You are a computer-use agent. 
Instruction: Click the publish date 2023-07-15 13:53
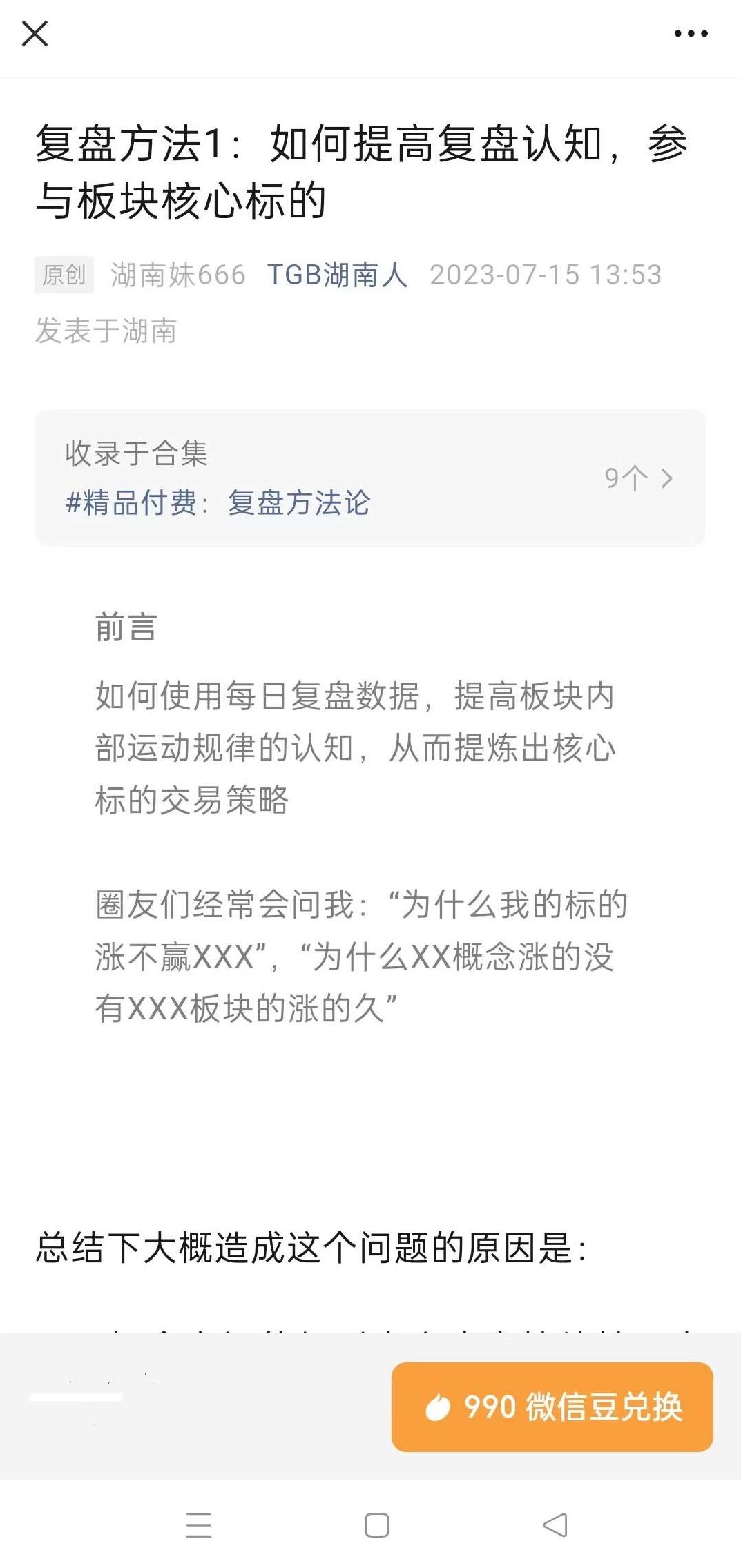point(546,274)
